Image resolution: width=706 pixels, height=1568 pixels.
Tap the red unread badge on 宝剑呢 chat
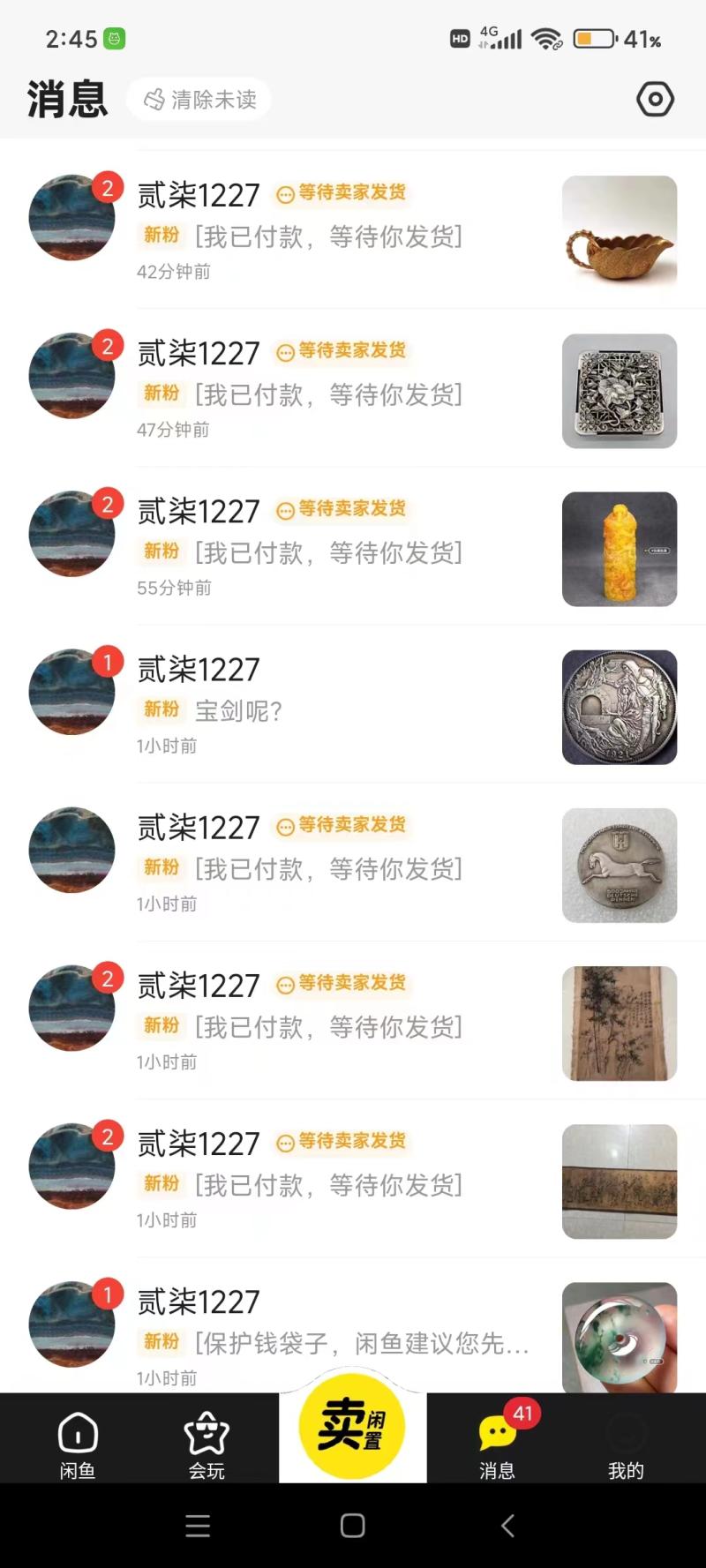(x=108, y=661)
